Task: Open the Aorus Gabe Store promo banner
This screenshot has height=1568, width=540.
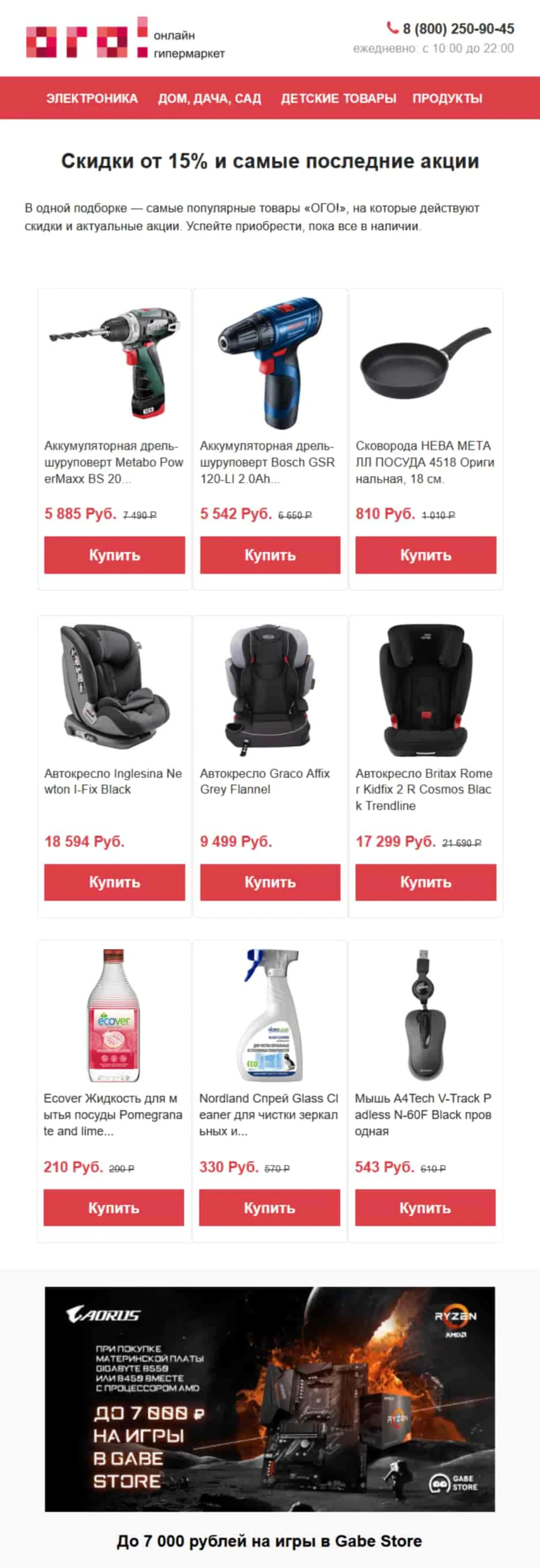Action: (x=269, y=1399)
